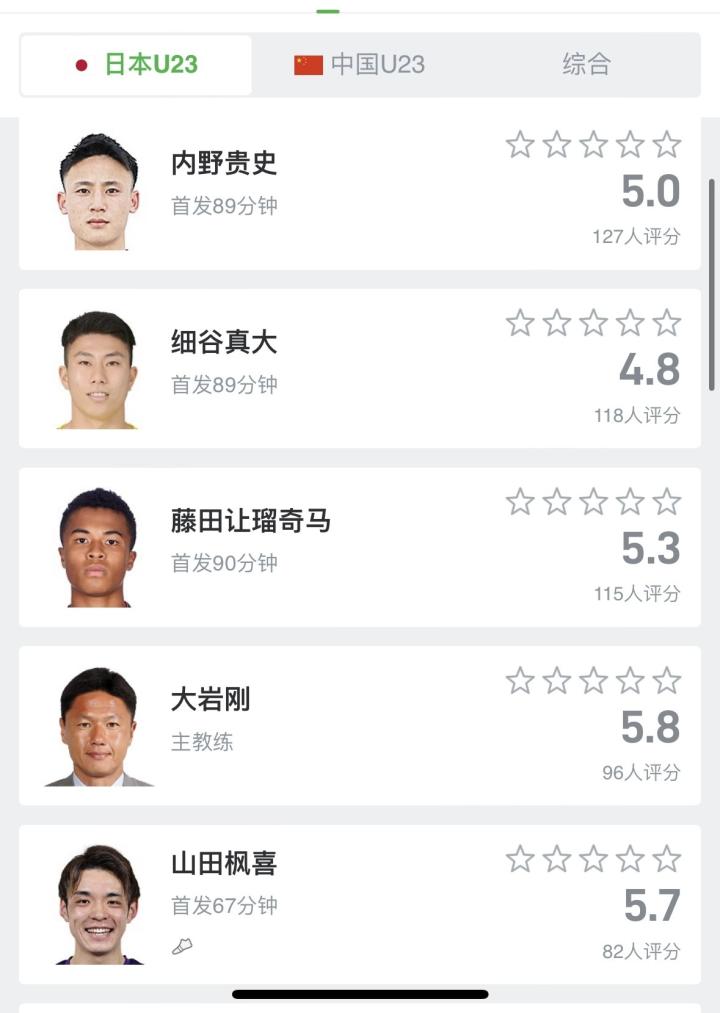Switch to the 中国U23 tab
The height and width of the screenshot is (1013, 720).
pyautogui.click(x=360, y=65)
